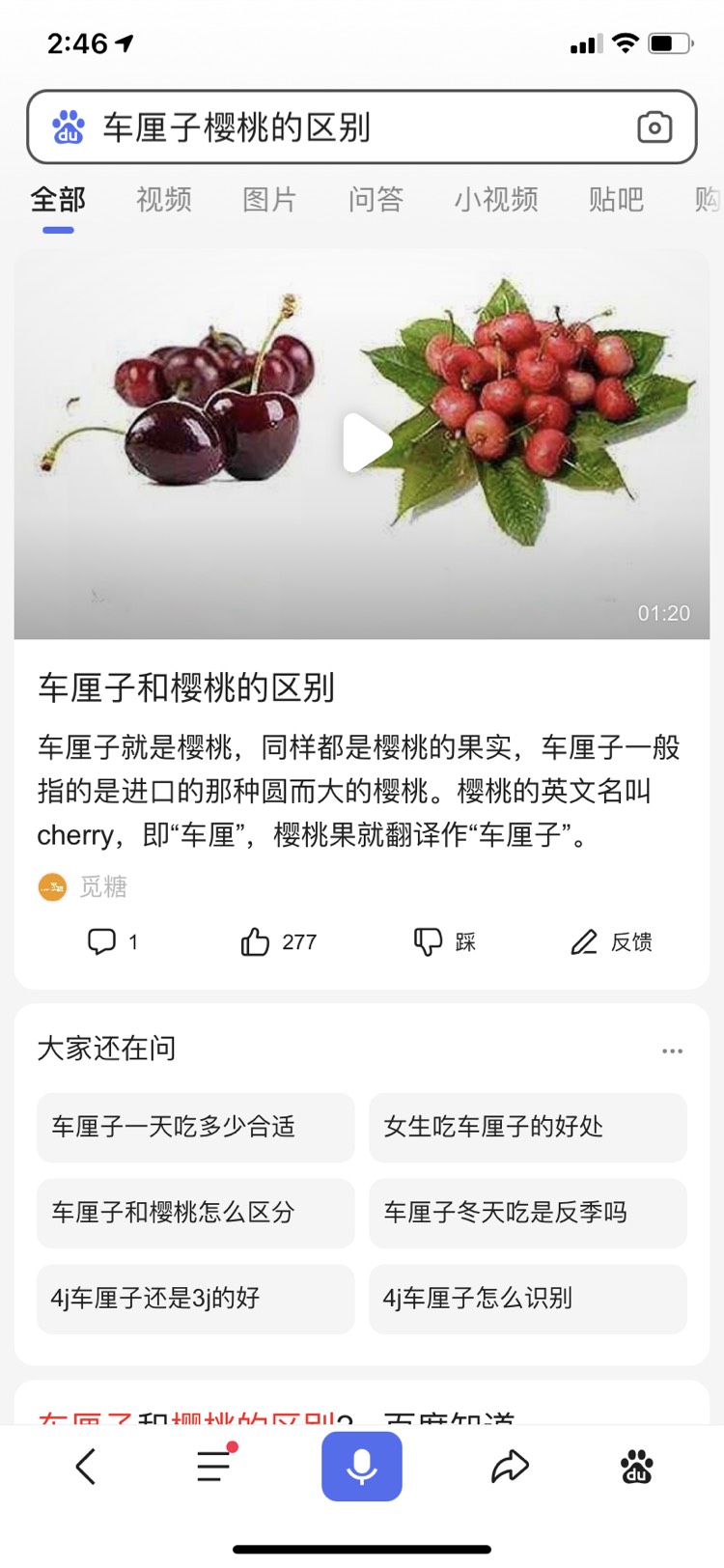Open comments on the 车厘子和樱桃的区别 answer

(111, 941)
